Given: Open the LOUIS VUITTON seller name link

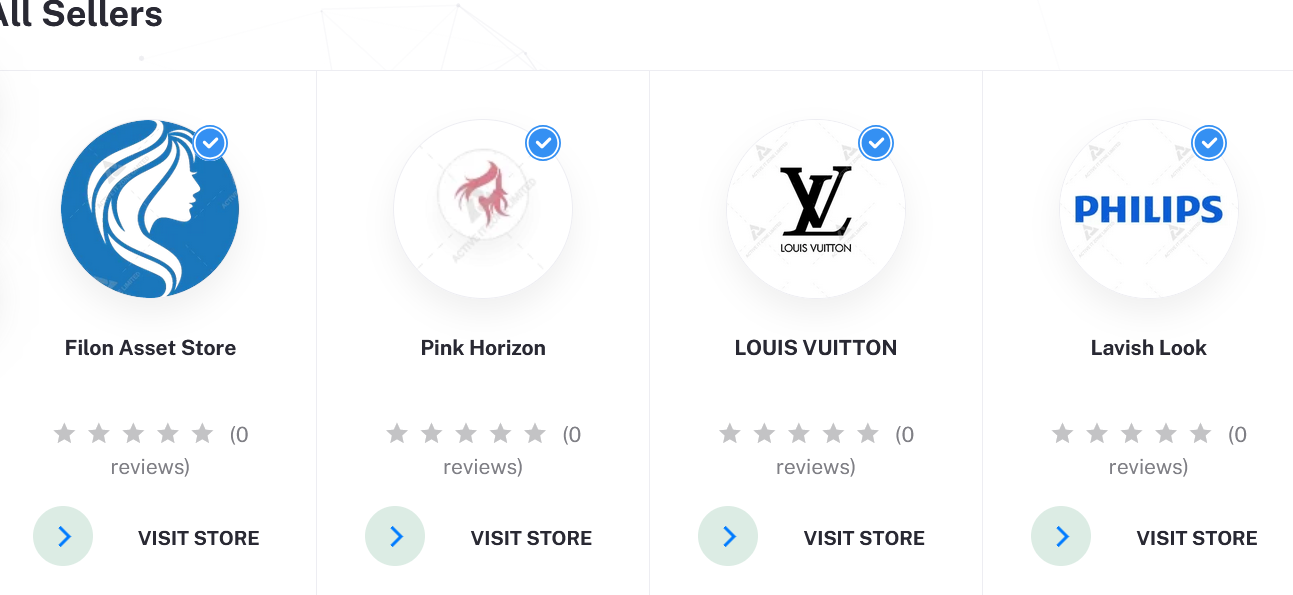Looking at the screenshot, I should (816, 348).
